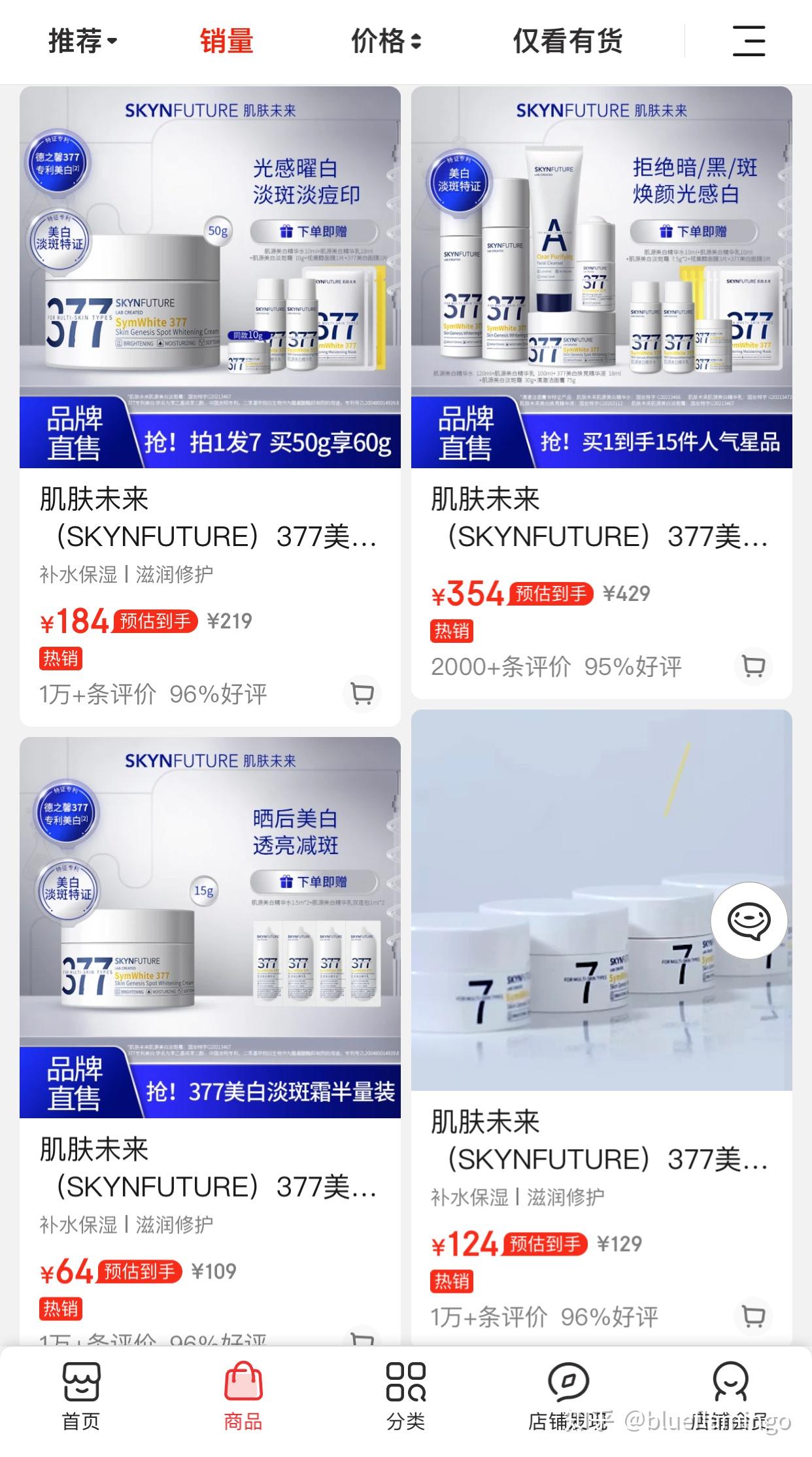The height and width of the screenshot is (1457, 812).
Task: Open the 分类 categories icon in bottom bar
Action: click(x=406, y=1399)
